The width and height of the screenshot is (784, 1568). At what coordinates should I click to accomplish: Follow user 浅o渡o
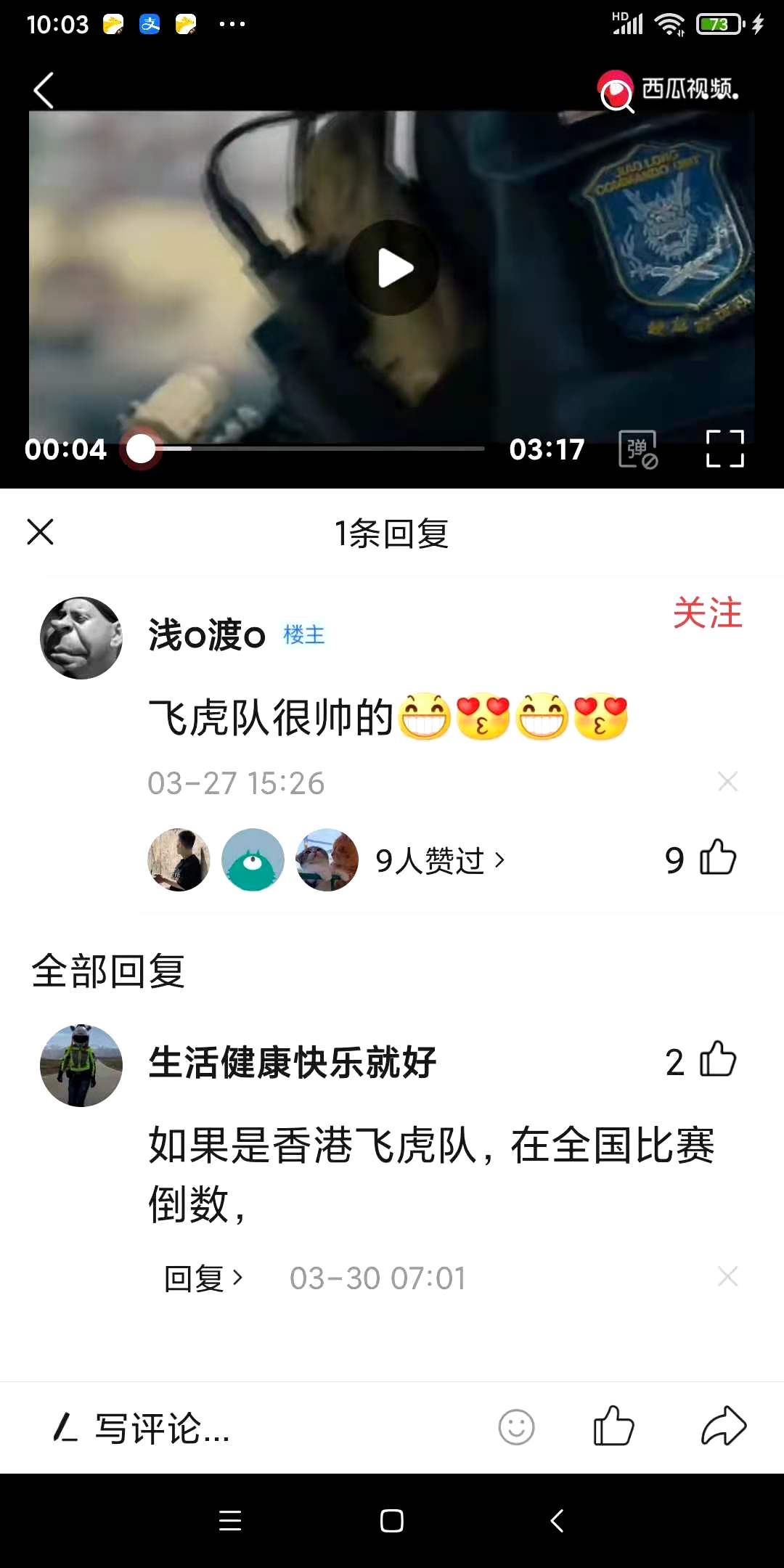pos(707,613)
